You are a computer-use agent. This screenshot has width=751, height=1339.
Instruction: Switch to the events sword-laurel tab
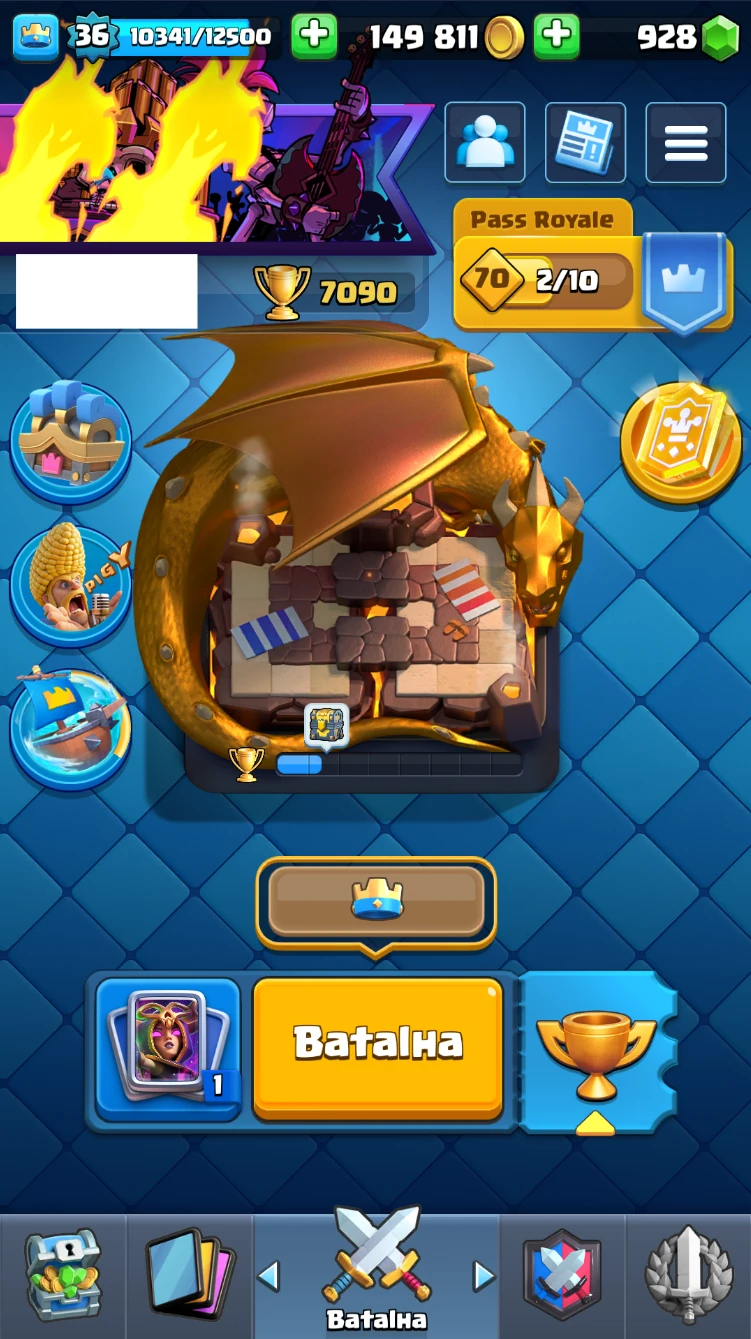point(687,1276)
